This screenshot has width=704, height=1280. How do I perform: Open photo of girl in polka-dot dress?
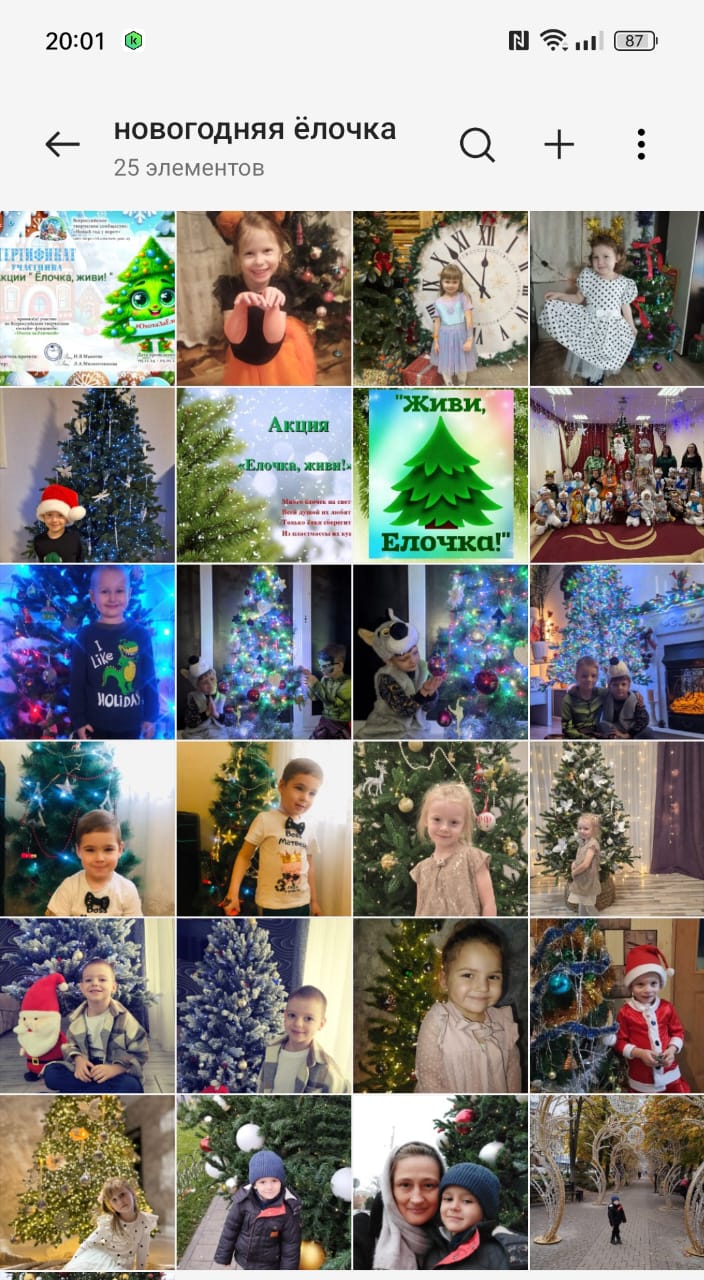(617, 298)
